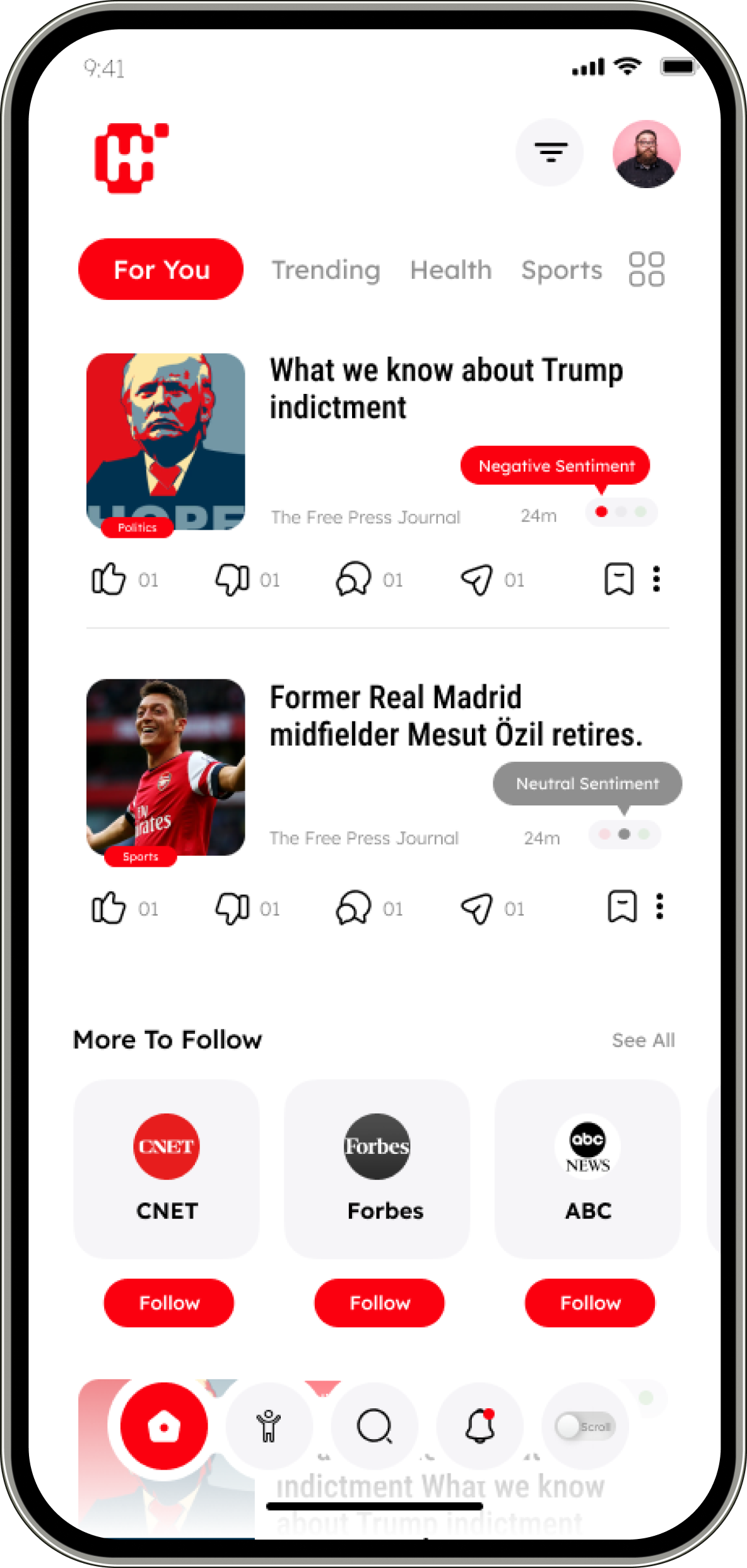This screenshot has width=747, height=1568.
Task: Open the all-categories grid icon
Action: coord(647,270)
